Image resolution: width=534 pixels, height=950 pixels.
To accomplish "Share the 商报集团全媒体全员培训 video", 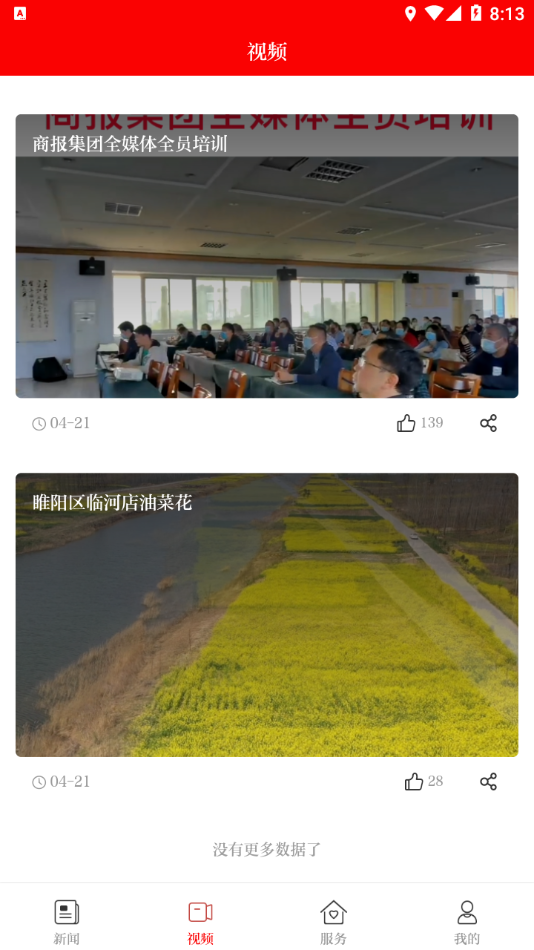I will [489, 423].
